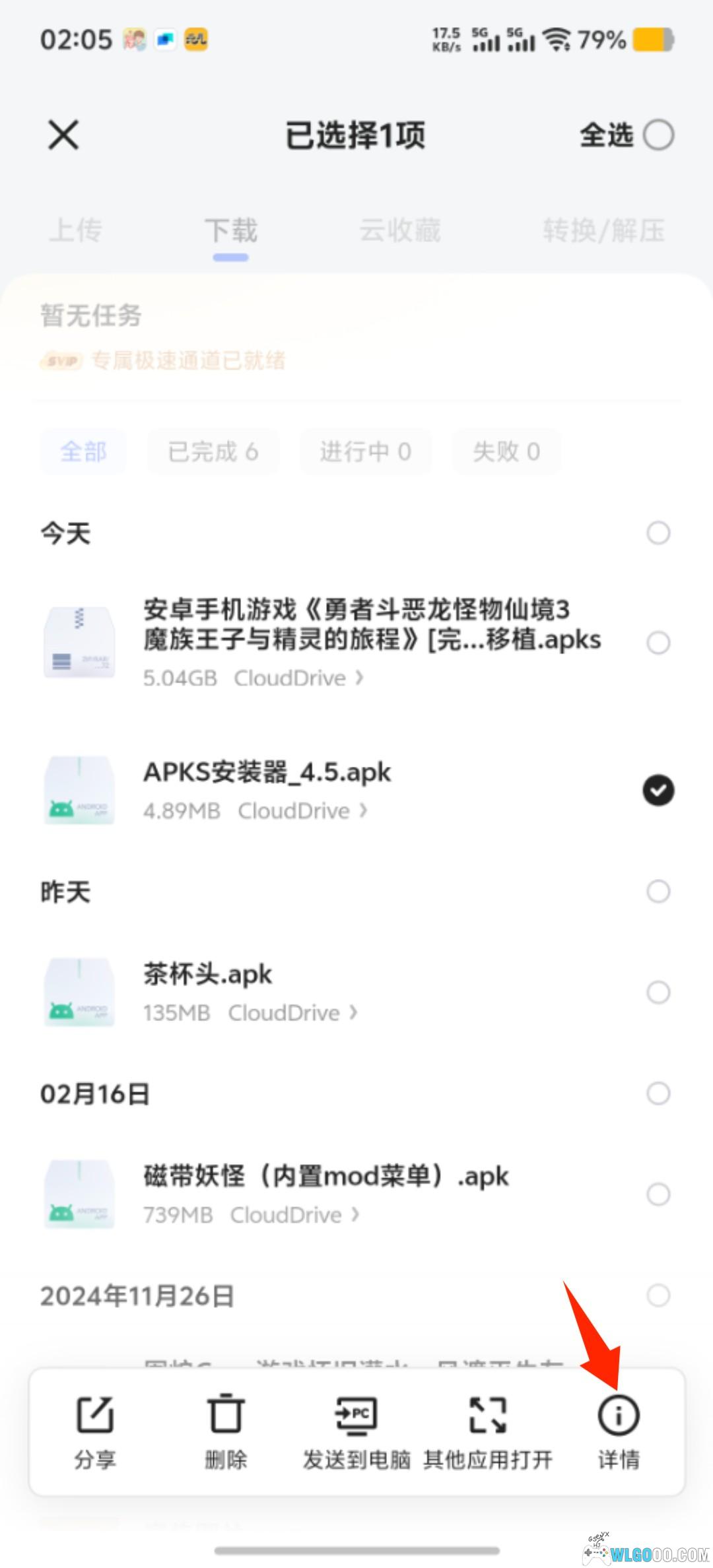Open CloudDrive folder for APKS安装器_4.5.apk
Screen dimensions: 713x1568
(x=302, y=810)
